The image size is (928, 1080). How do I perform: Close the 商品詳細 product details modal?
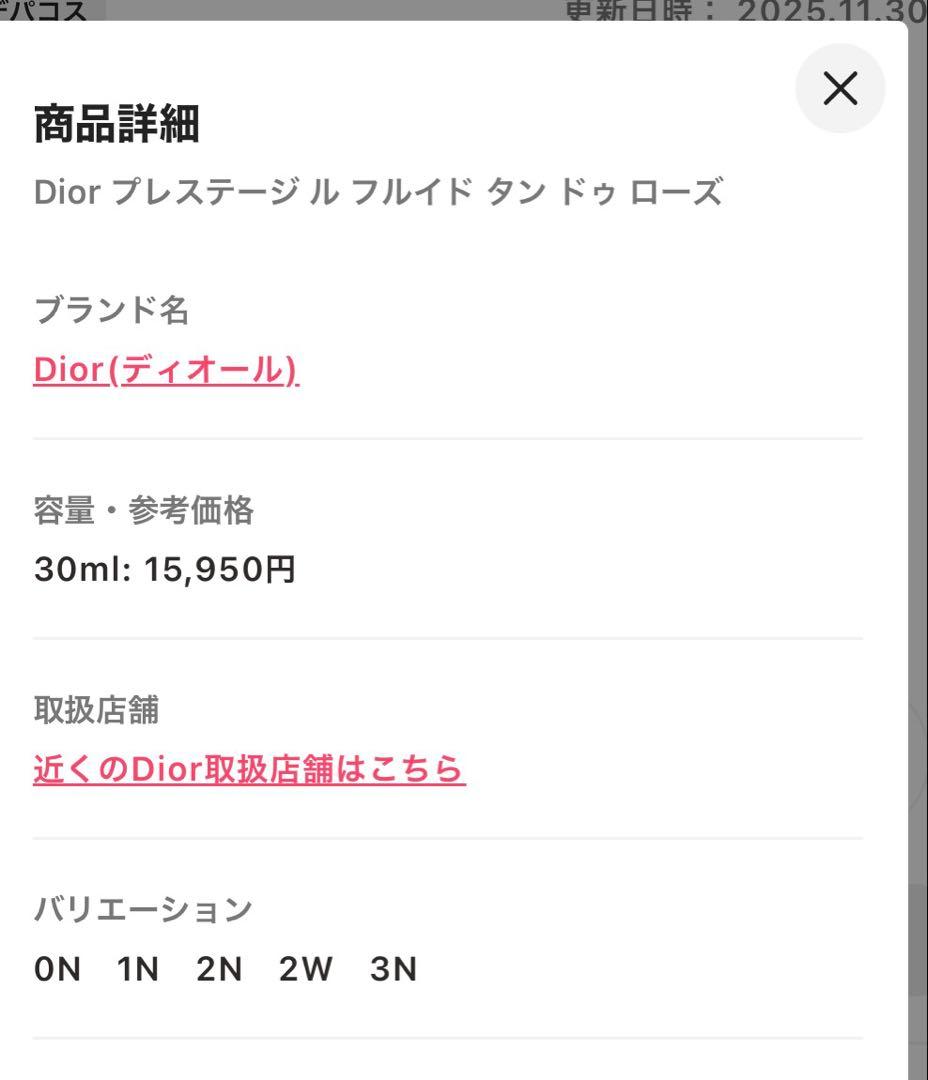tap(840, 88)
